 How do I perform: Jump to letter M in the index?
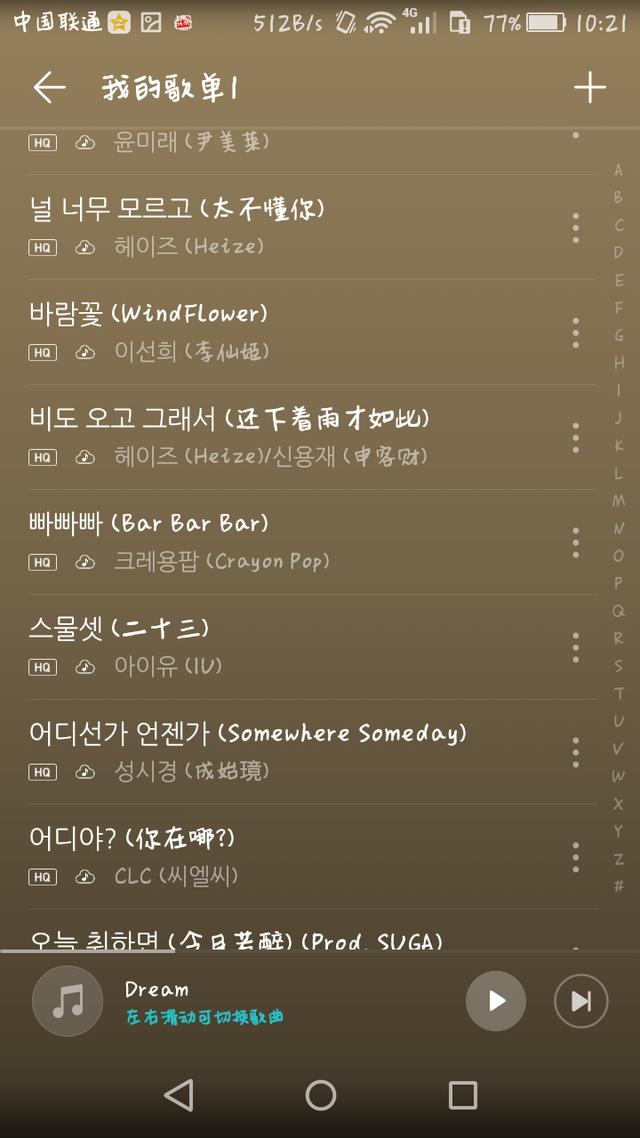[x=618, y=501]
